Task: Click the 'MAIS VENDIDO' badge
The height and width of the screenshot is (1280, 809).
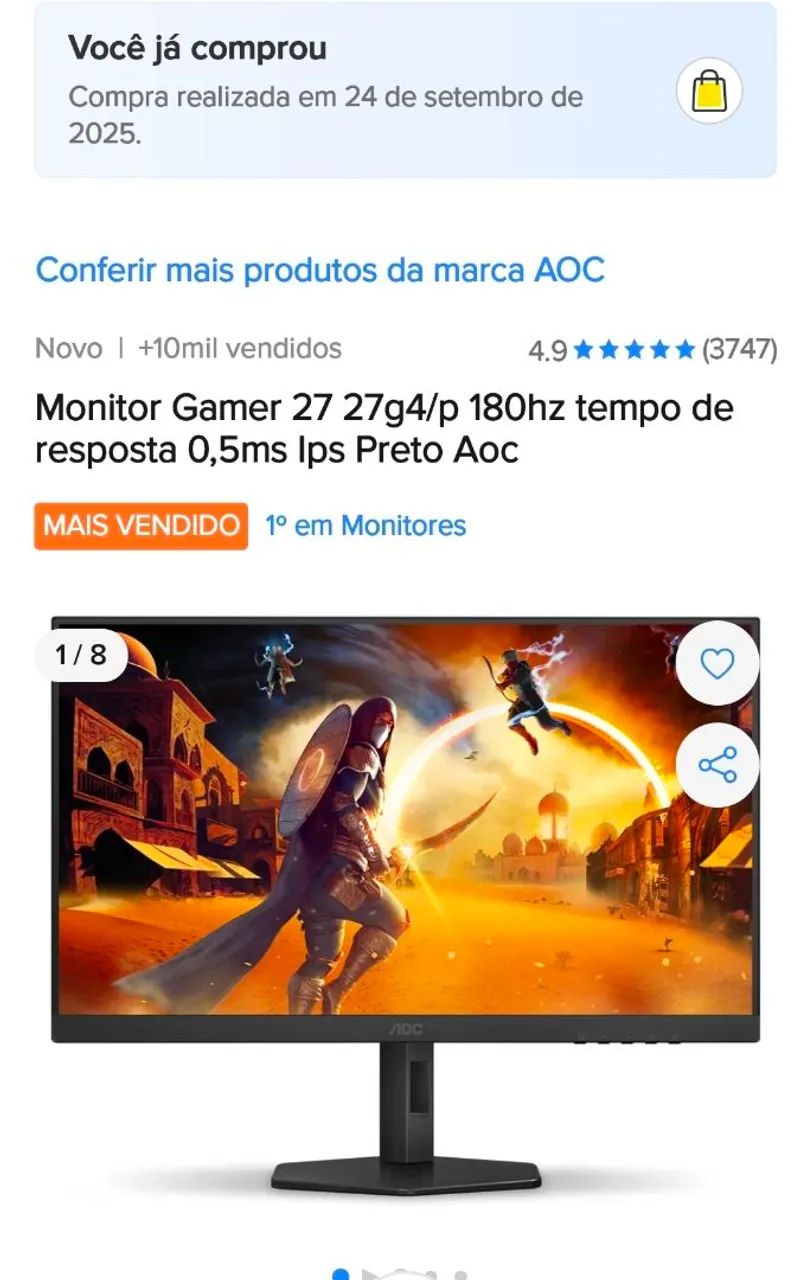Action: [141, 525]
